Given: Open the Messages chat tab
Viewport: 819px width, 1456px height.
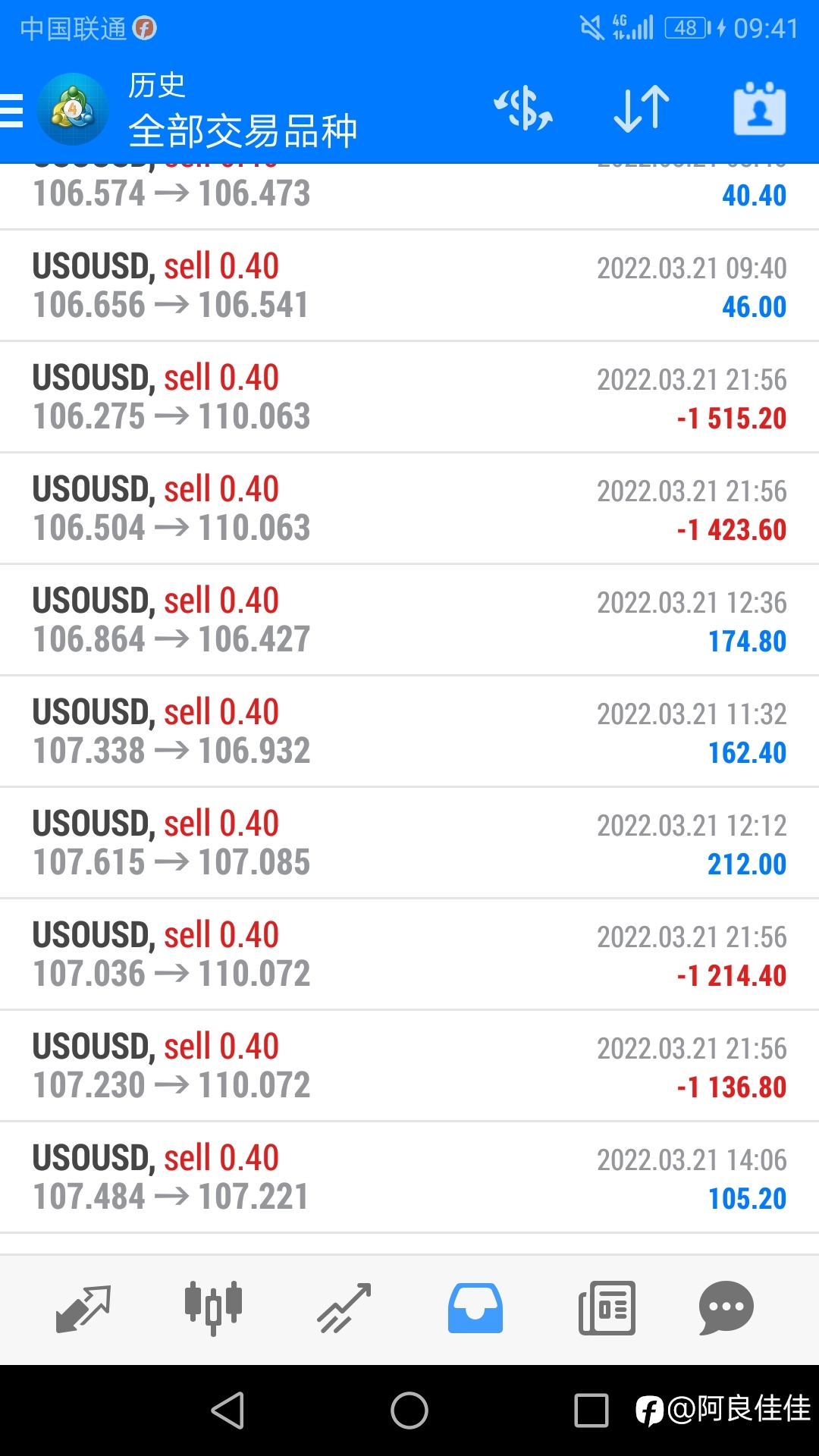Looking at the screenshot, I should click(726, 1308).
